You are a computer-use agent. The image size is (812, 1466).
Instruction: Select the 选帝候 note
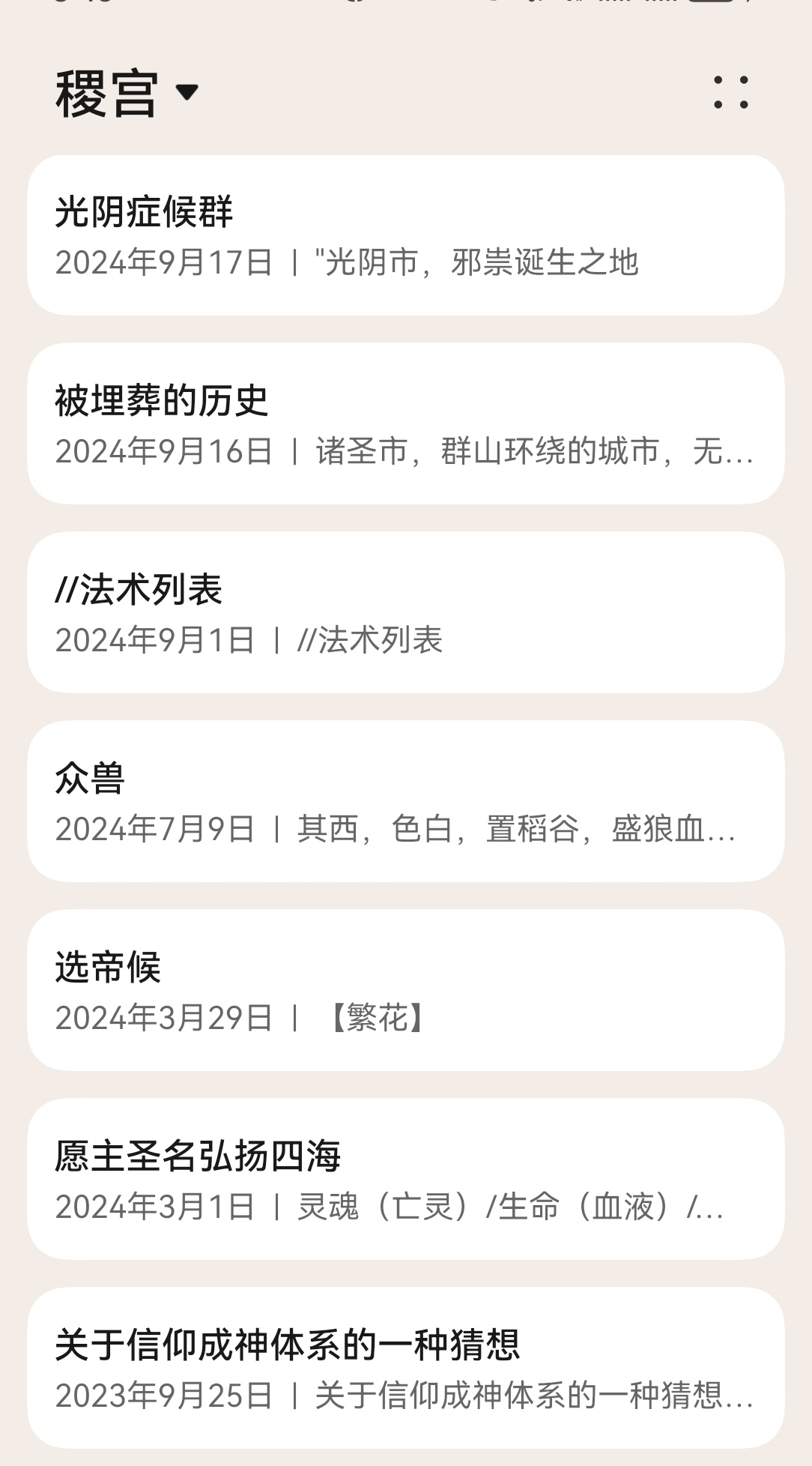point(405,991)
